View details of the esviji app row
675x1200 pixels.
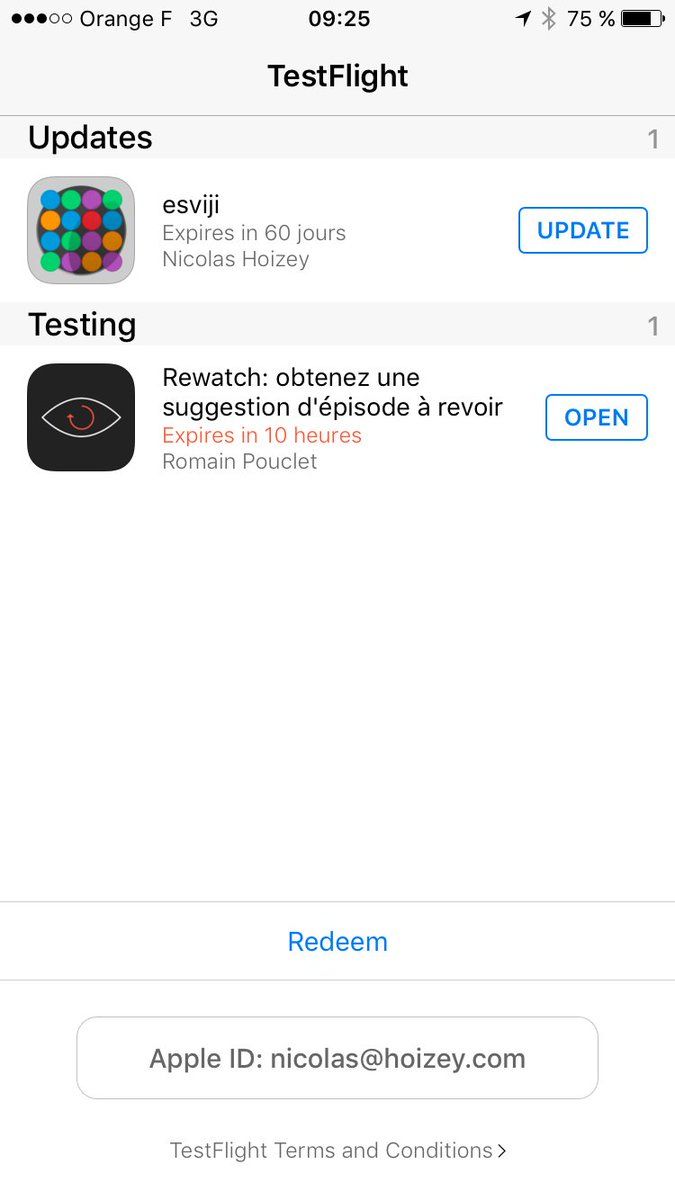click(x=337, y=231)
